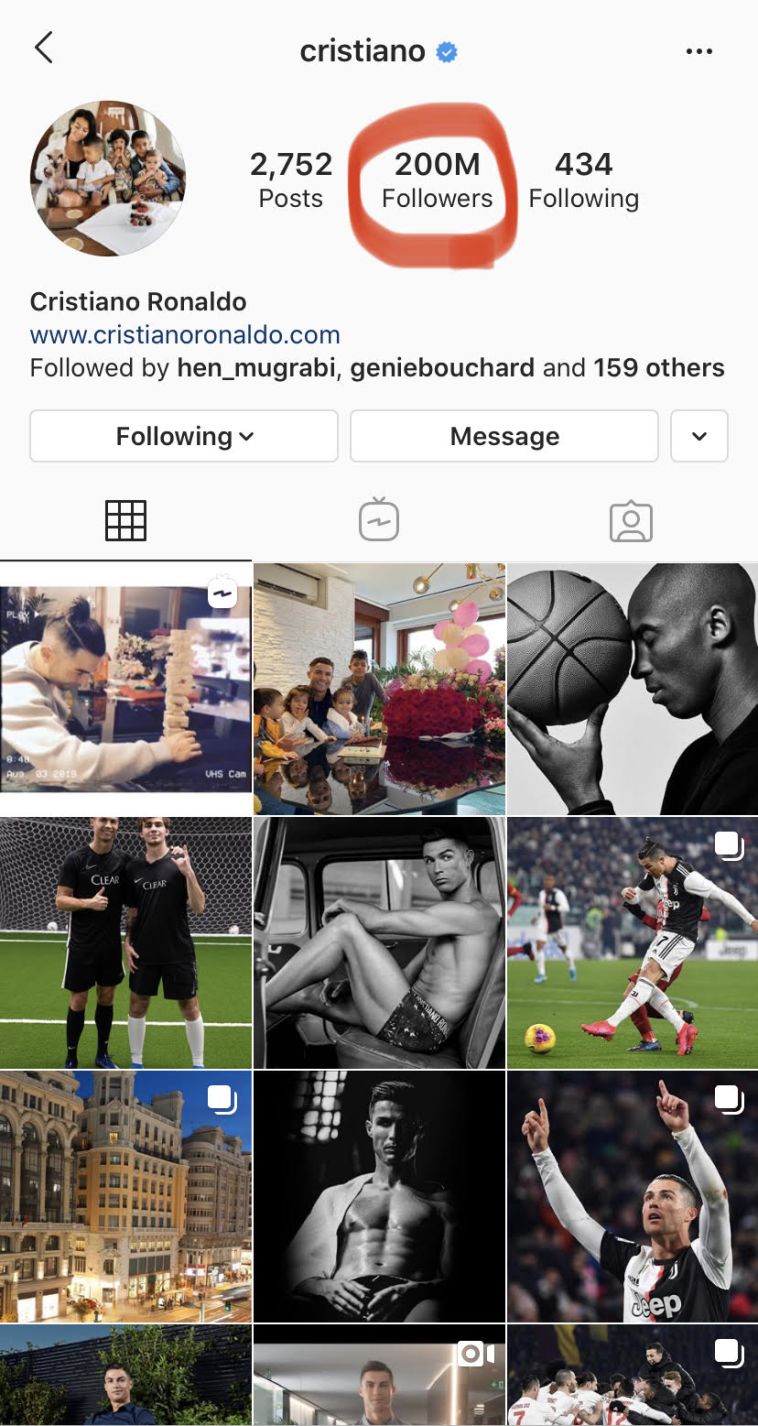The width and height of the screenshot is (758, 1426).
Task: Open the three-dot options menu
Action: pos(699,52)
